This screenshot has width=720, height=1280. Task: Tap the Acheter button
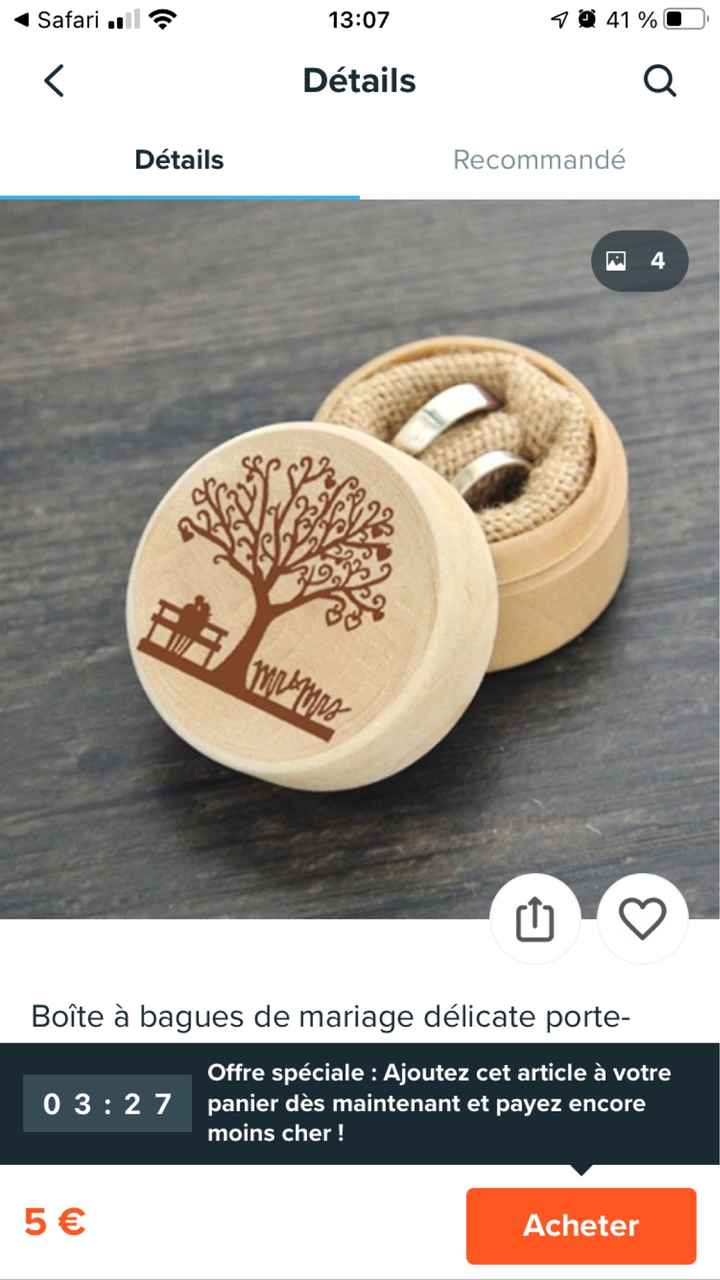click(x=580, y=1225)
